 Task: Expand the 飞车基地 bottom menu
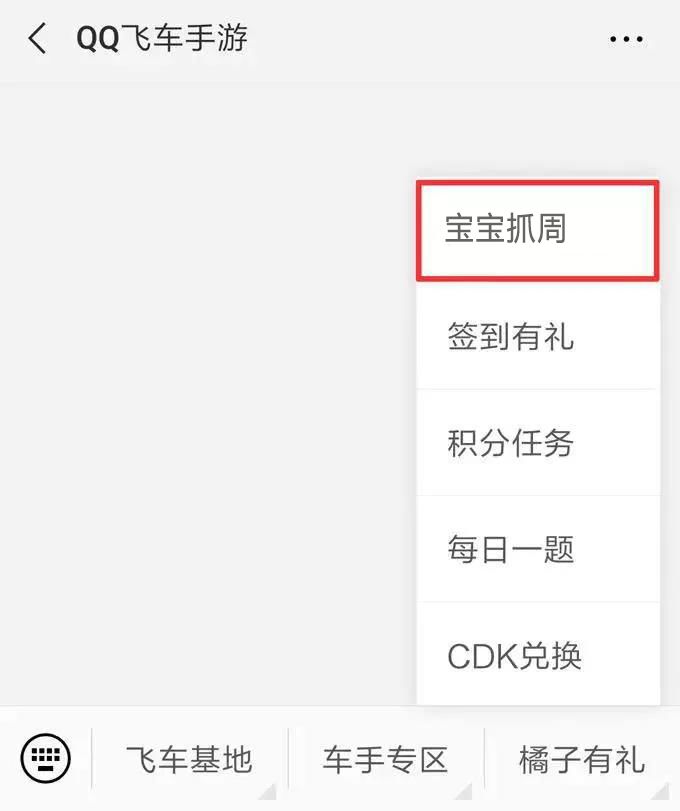(189, 760)
